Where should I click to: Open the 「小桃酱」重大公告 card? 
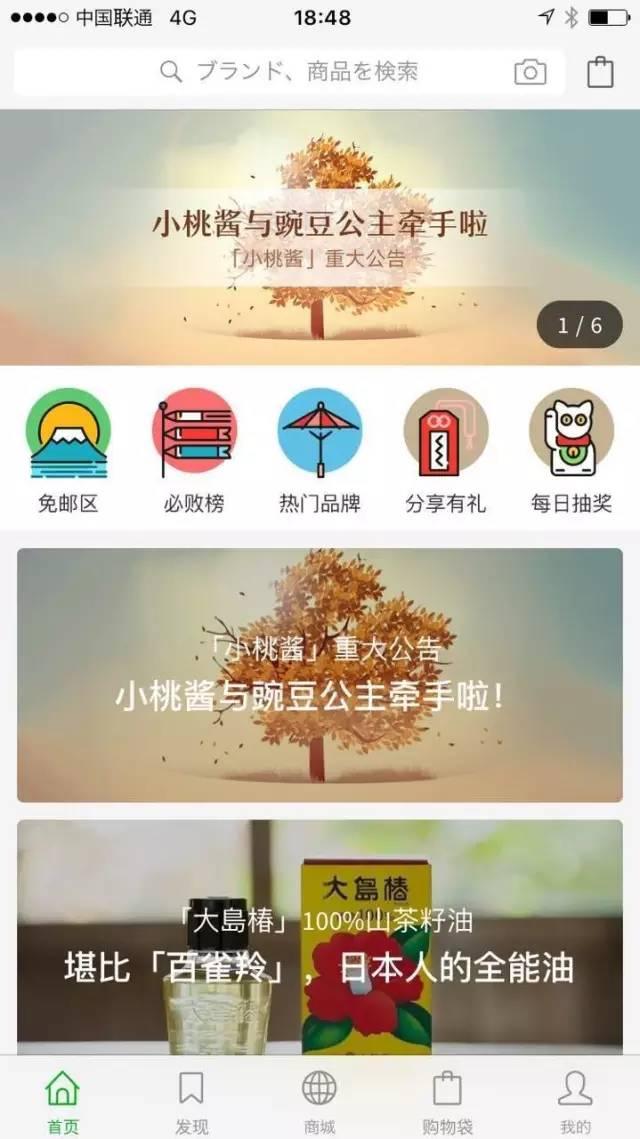tap(320, 675)
